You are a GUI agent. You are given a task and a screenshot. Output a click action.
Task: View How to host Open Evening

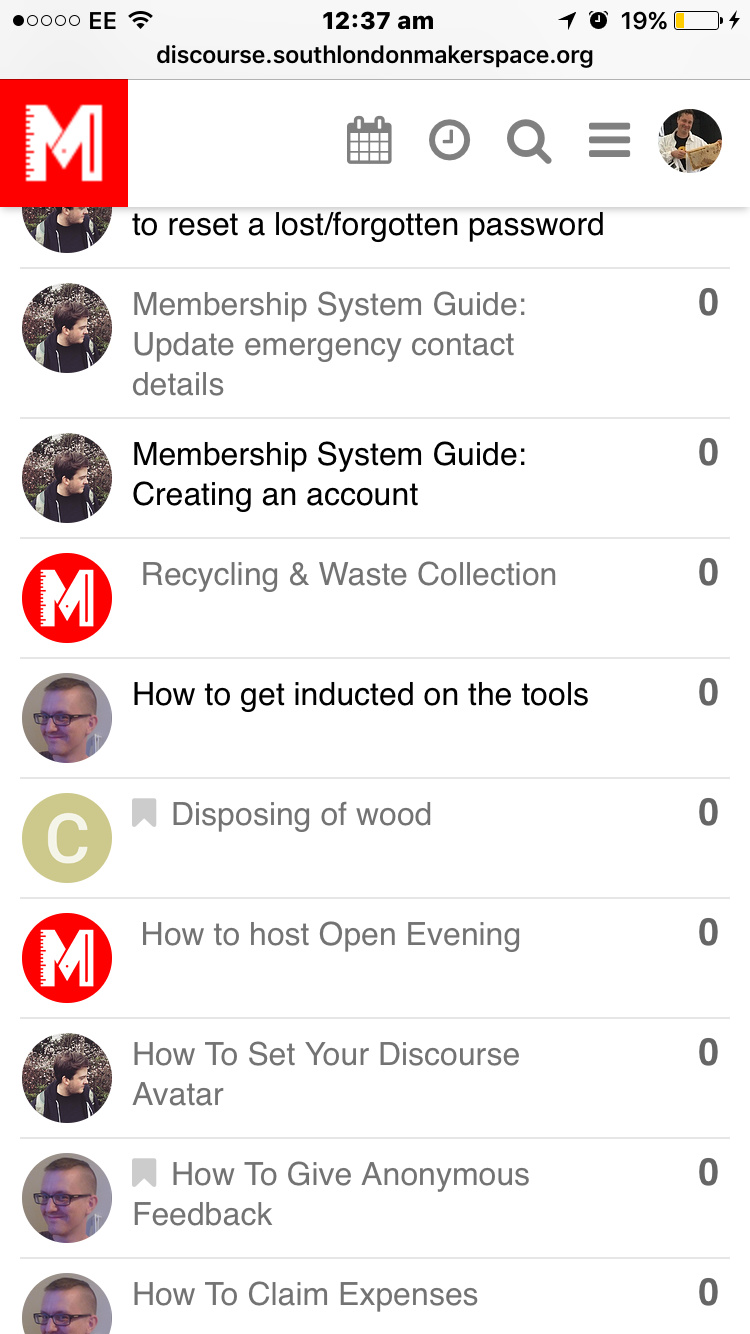330,935
